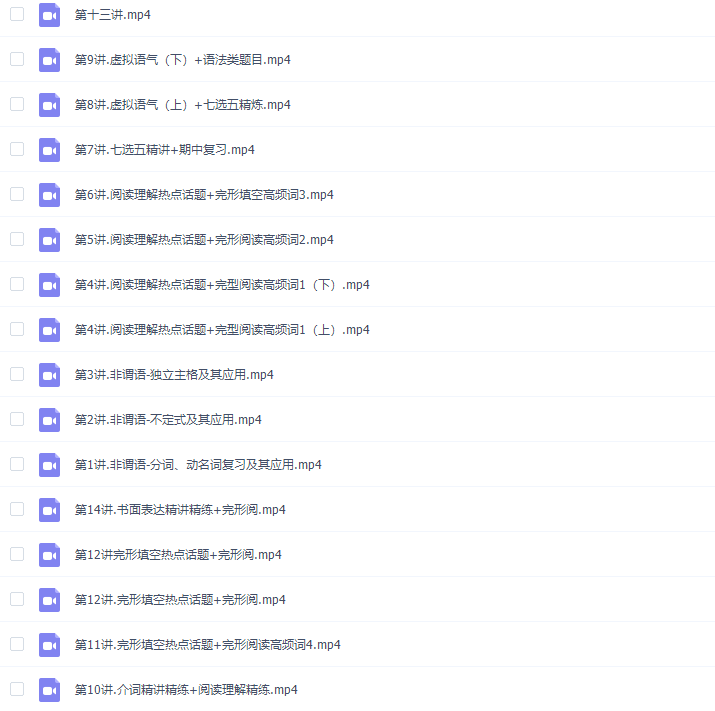Screen dimensions: 715x711
Task: Select checkbox for 第4讲 完型阅读高频词1（上）
Action: 17,329
